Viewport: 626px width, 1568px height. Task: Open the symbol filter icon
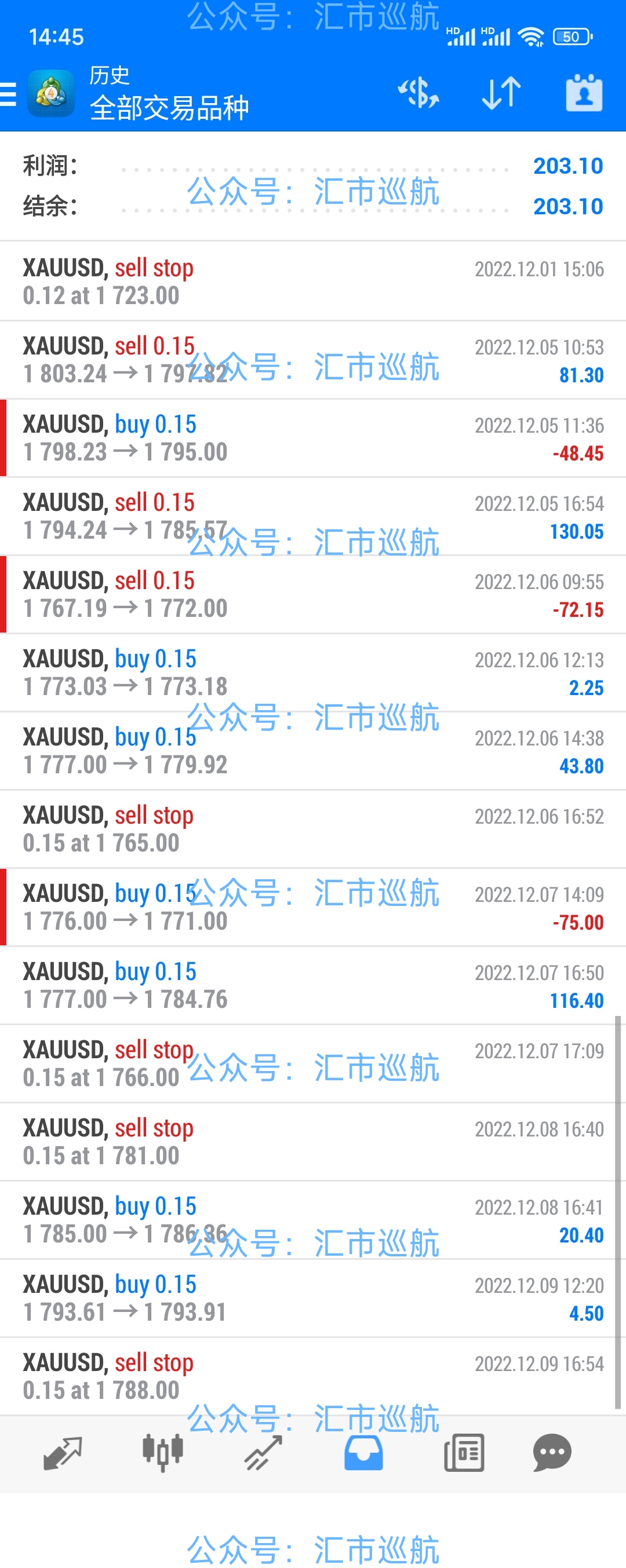coord(418,94)
